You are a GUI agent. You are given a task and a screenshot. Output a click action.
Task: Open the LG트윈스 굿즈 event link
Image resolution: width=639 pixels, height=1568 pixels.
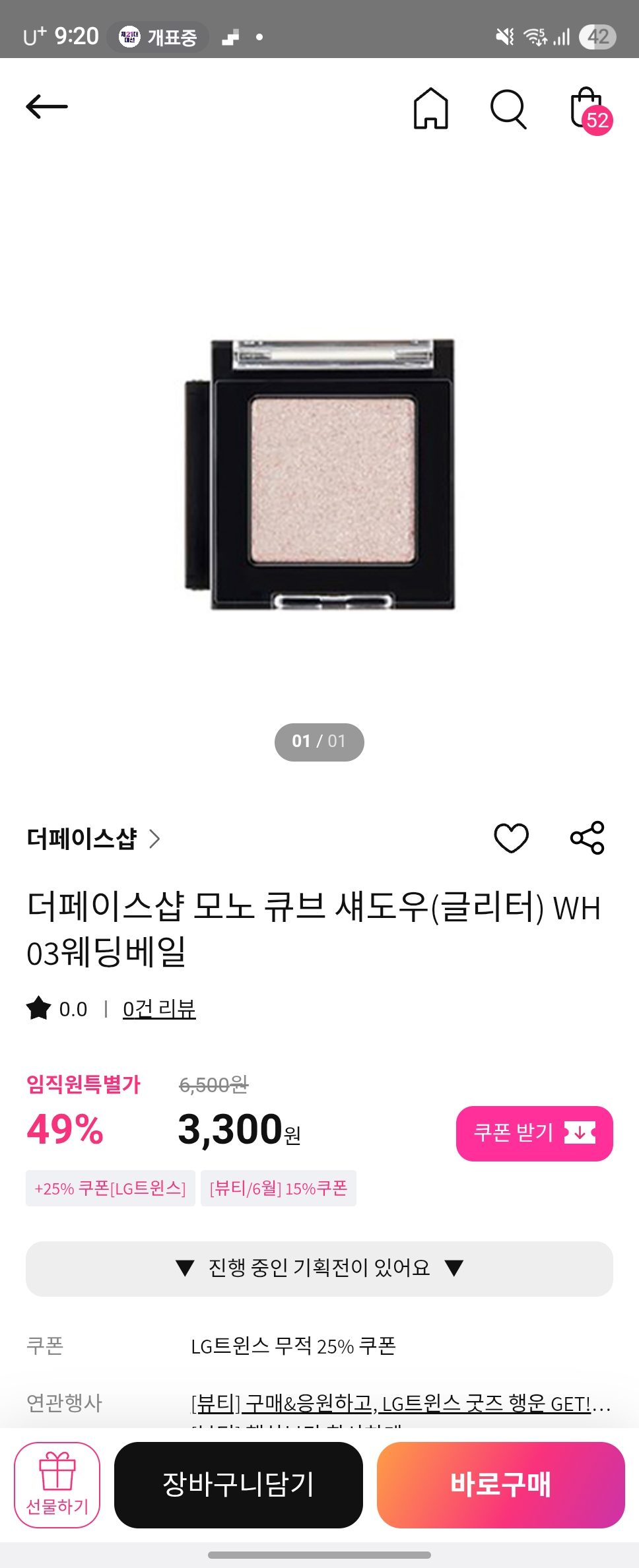[400, 1403]
